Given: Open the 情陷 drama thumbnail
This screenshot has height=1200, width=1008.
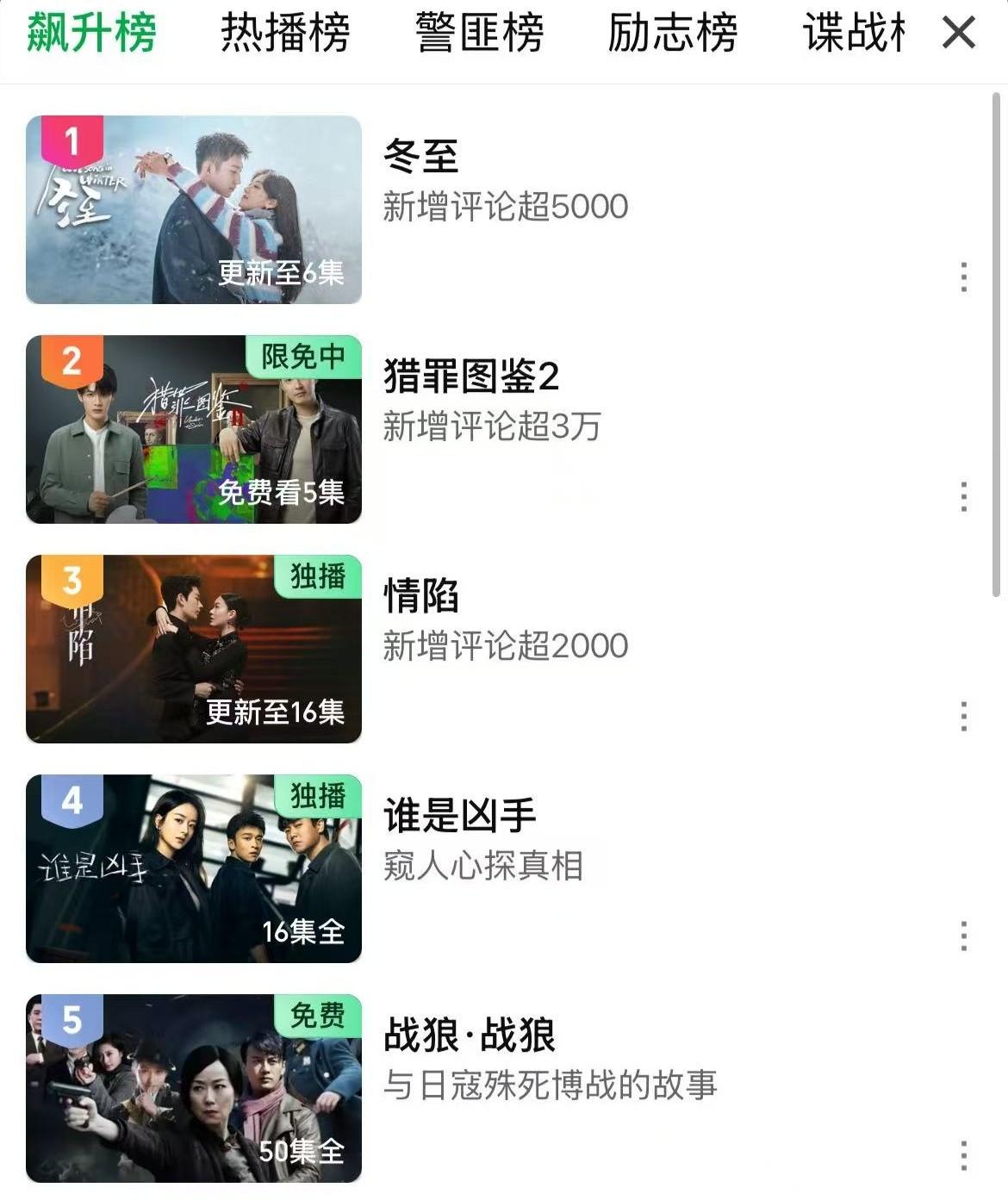Looking at the screenshot, I should click(194, 649).
